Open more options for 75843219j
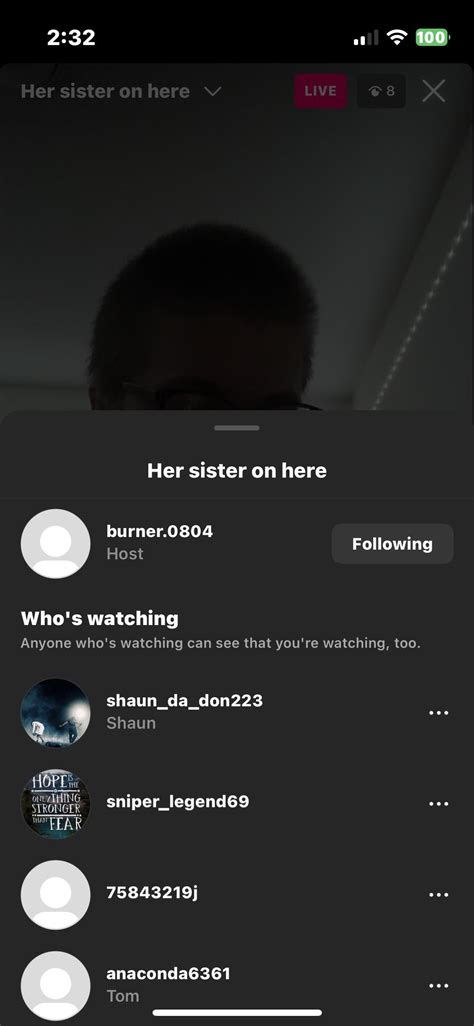 tap(439, 894)
